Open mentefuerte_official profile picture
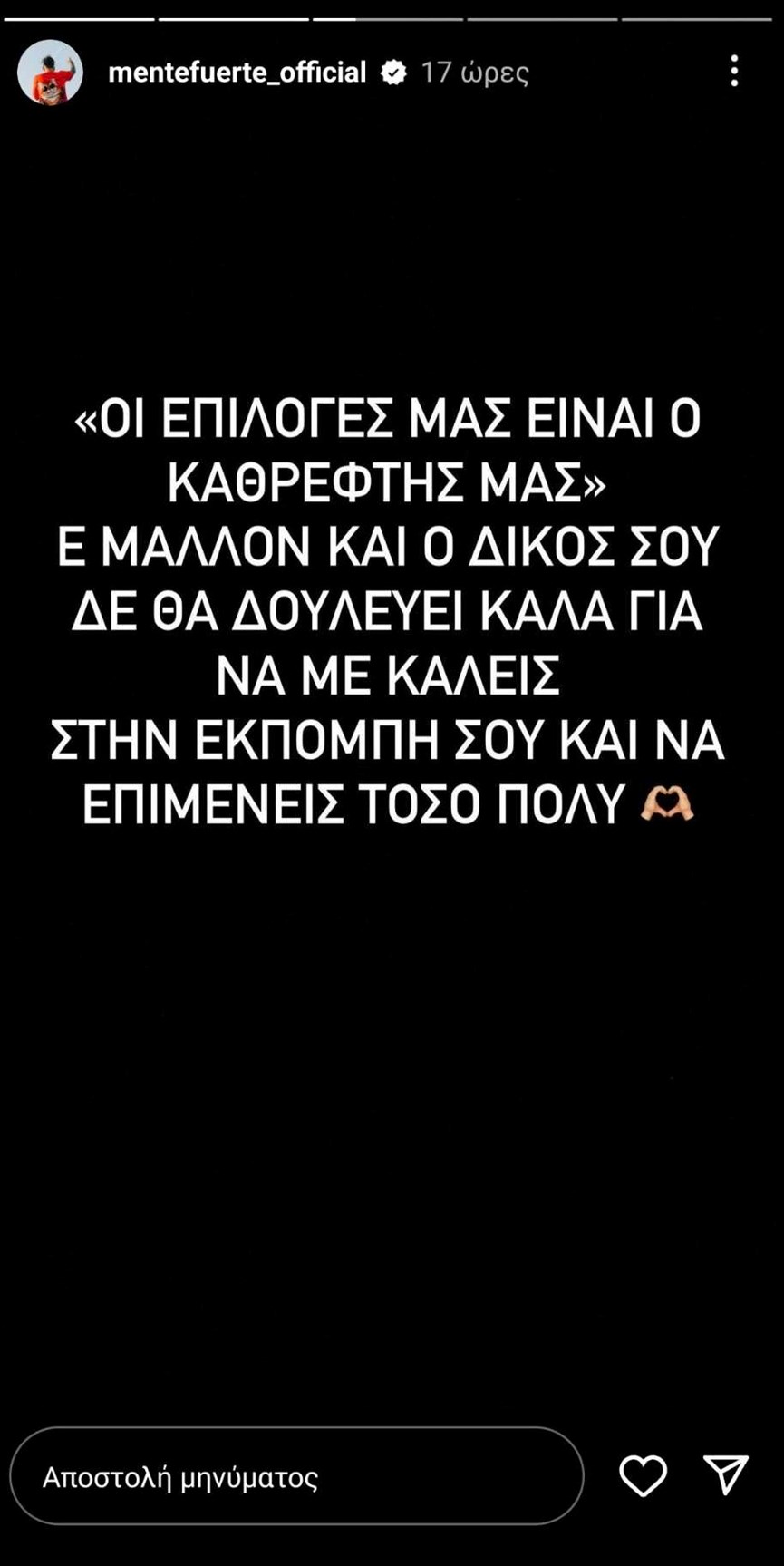The image size is (784, 1566). (x=50, y=73)
